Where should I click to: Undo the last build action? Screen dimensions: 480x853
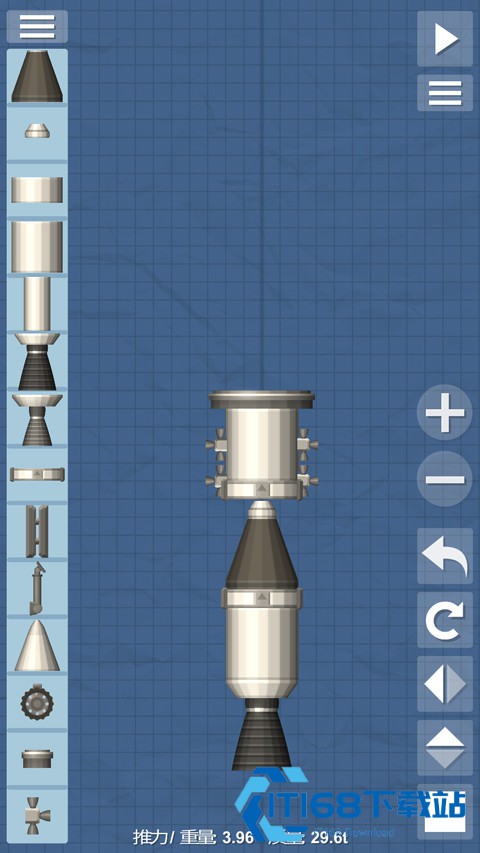(x=445, y=556)
